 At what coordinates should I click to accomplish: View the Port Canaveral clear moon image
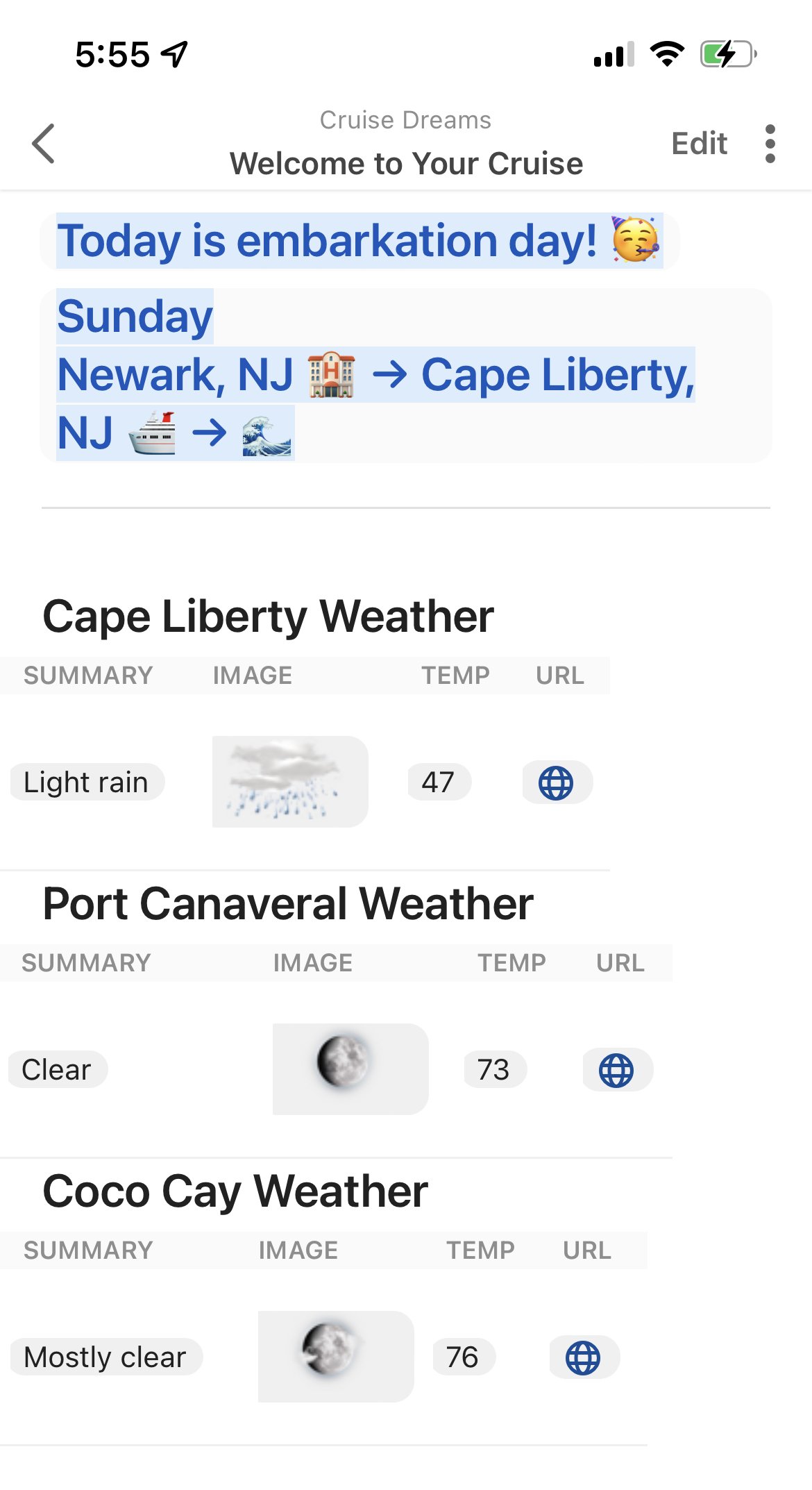pyautogui.click(x=350, y=1069)
